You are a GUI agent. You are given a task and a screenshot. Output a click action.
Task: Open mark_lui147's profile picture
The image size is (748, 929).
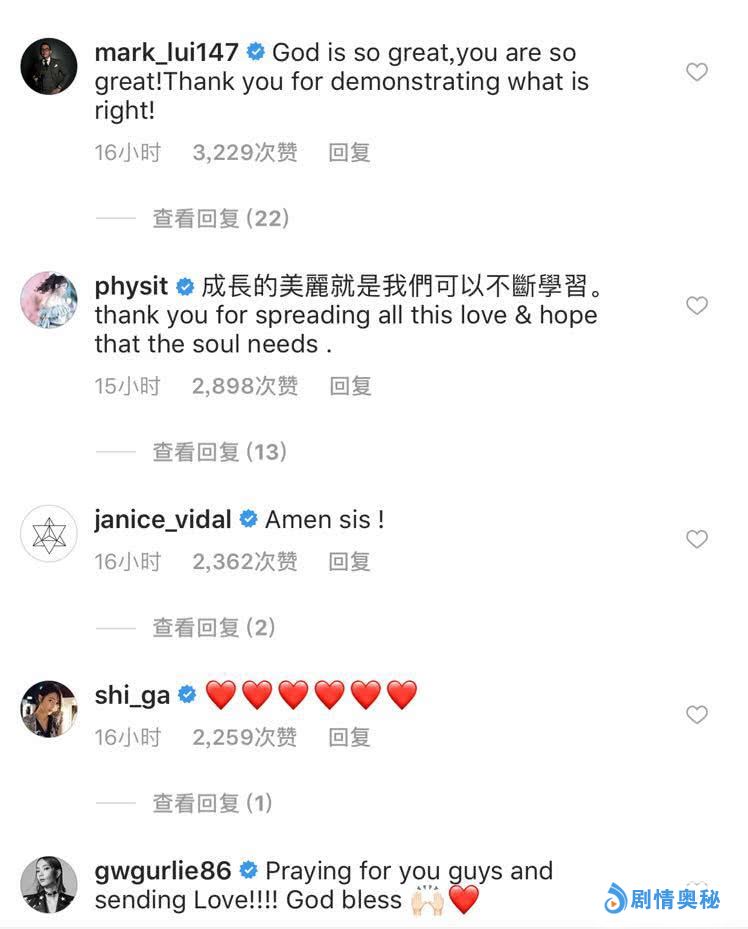[x=49, y=67]
